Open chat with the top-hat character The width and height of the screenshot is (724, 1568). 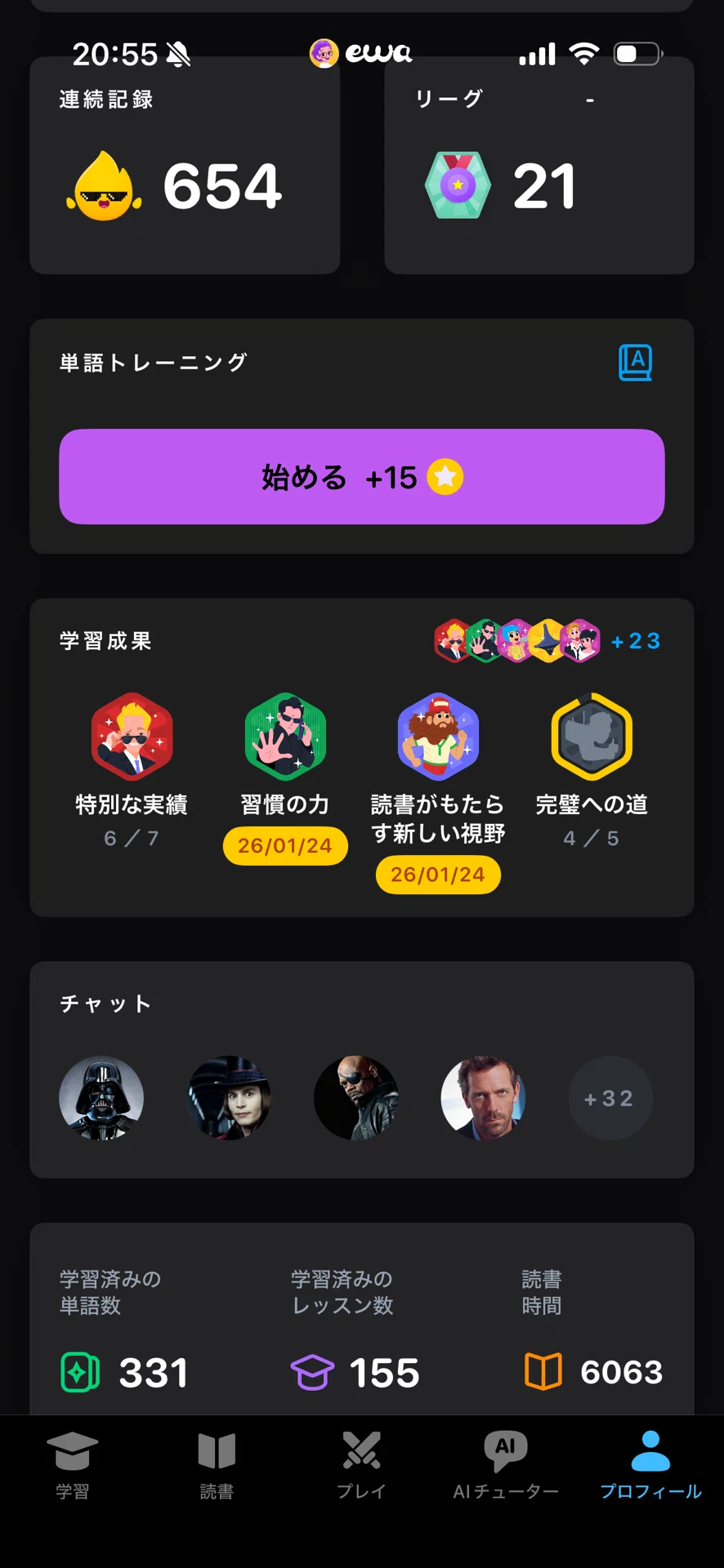click(x=229, y=1098)
